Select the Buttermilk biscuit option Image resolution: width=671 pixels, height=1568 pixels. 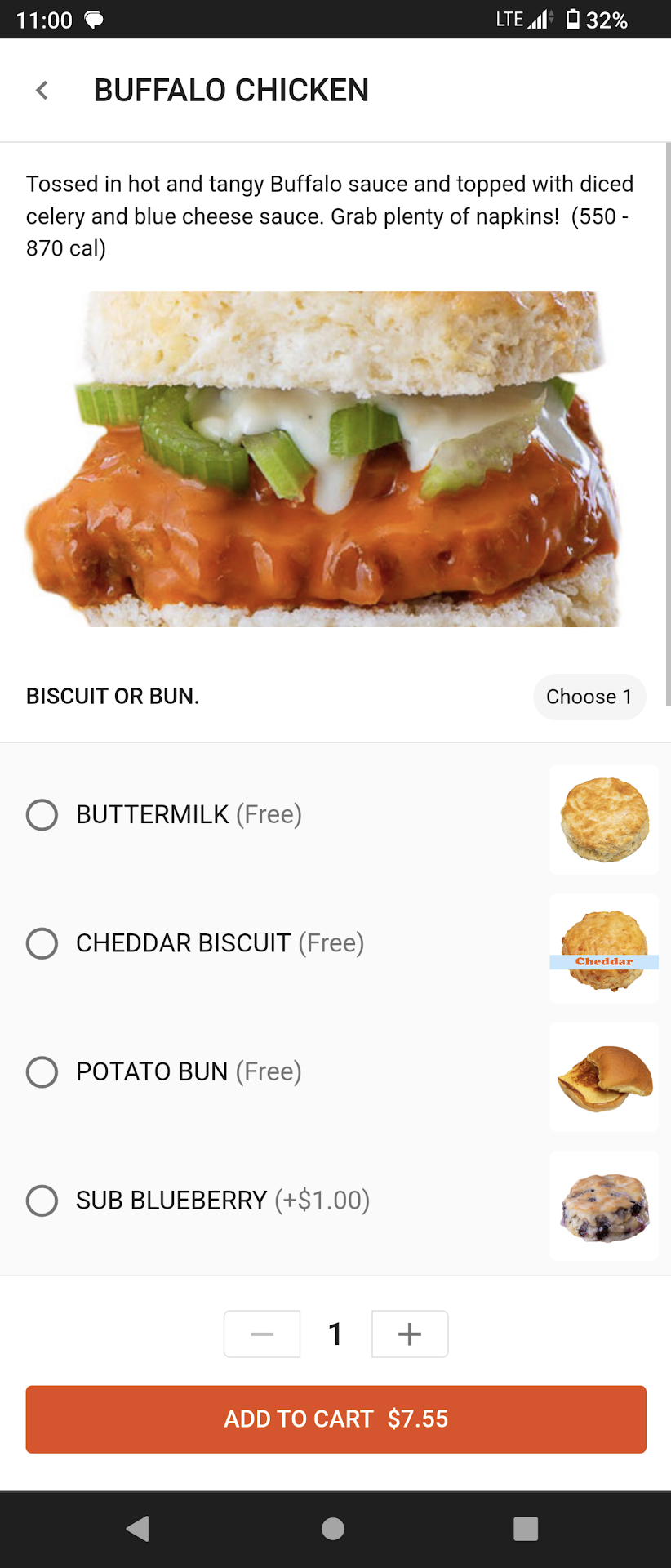pyautogui.click(x=42, y=814)
